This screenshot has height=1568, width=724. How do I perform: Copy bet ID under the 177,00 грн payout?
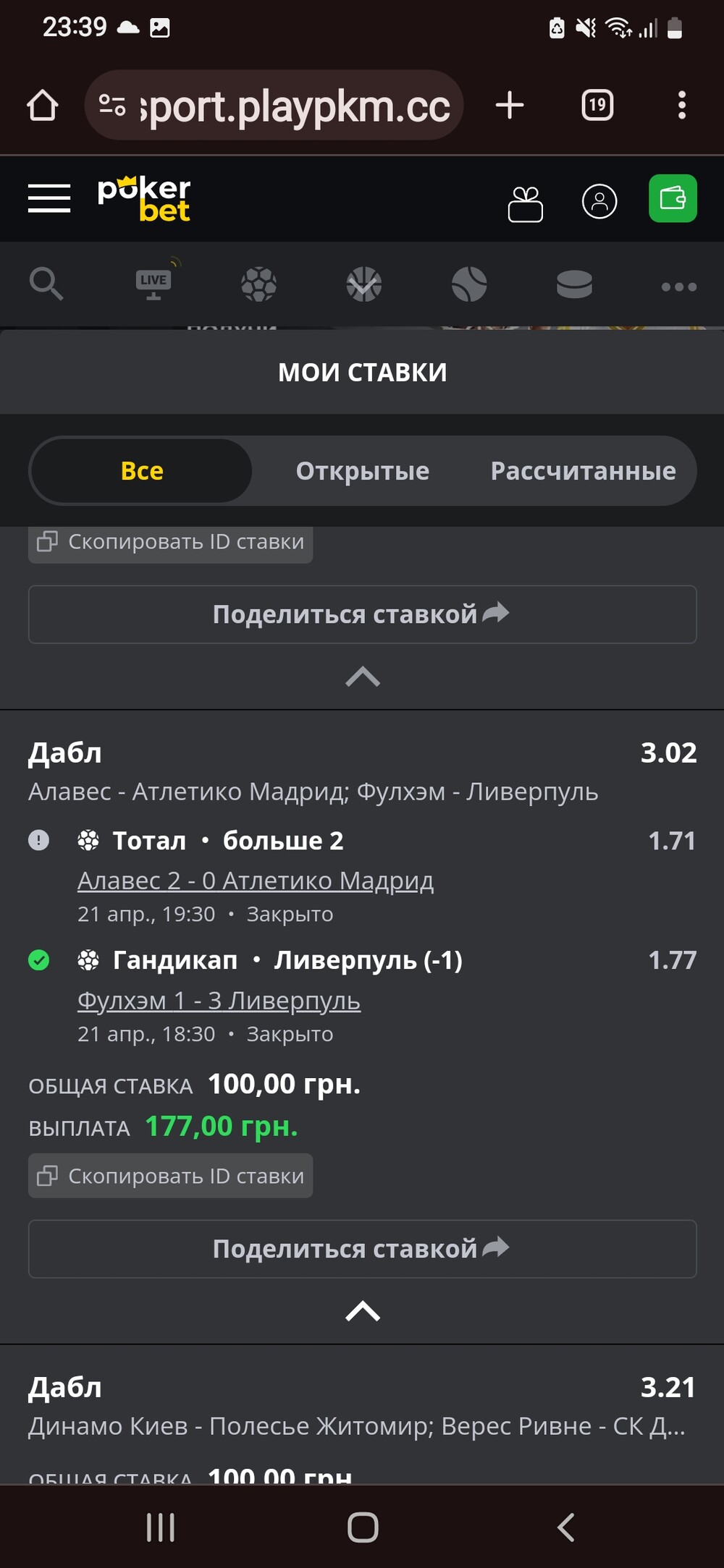pyautogui.click(x=170, y=1176)
